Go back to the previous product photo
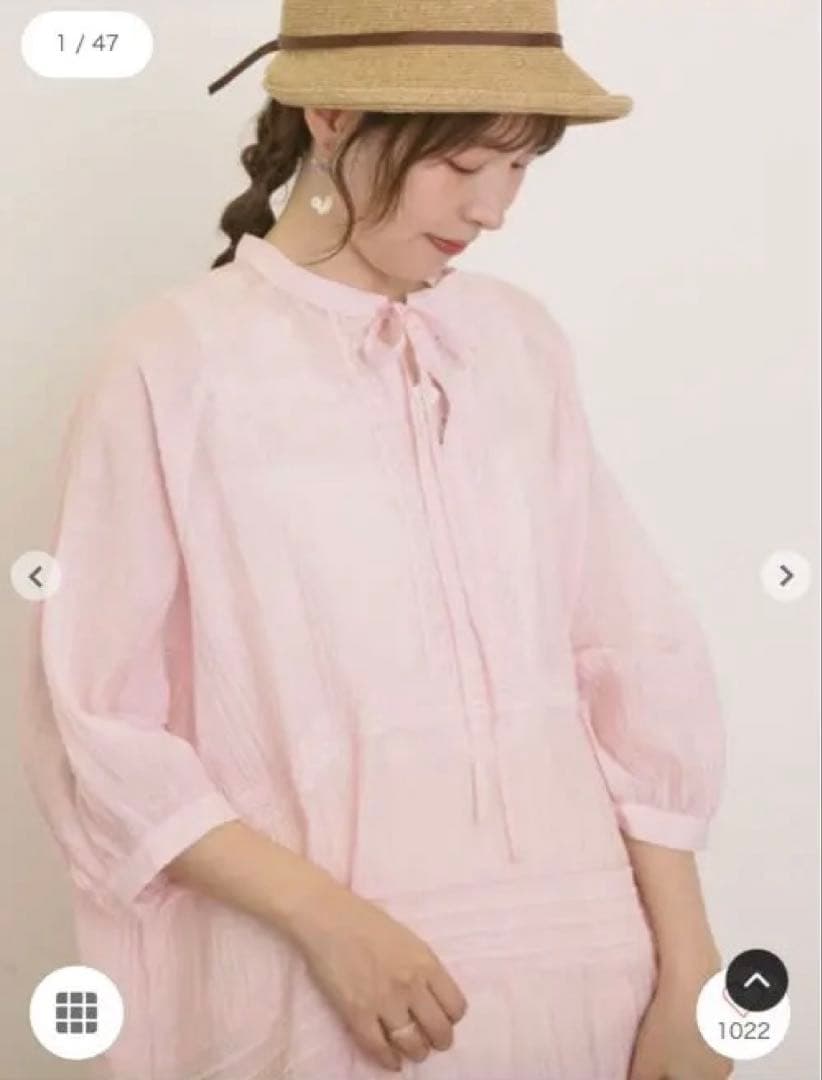Image resolution: width=822 pixels, height=1080 pixels. pos(36,576)
